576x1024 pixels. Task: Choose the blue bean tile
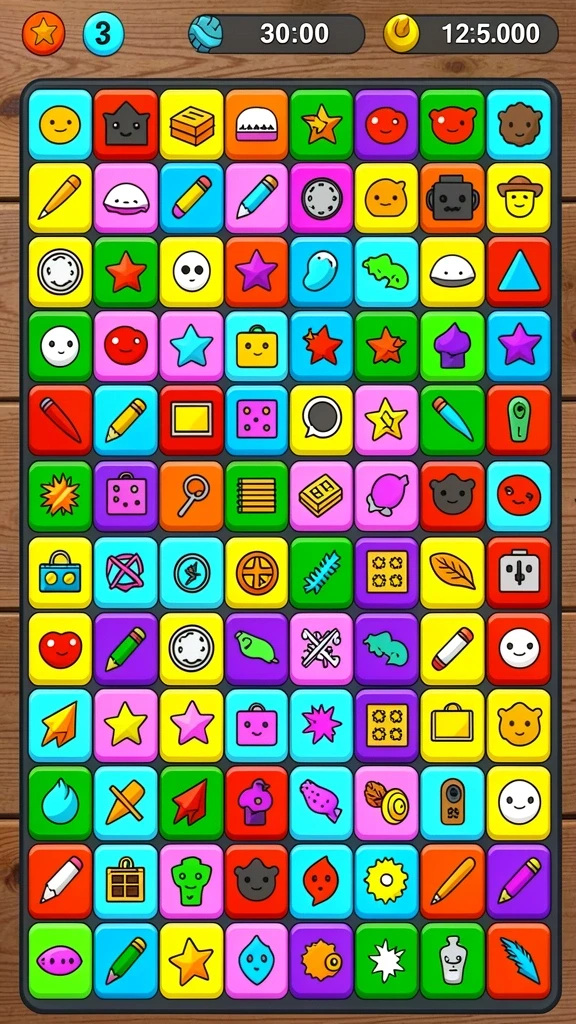(x=321, y=272)
